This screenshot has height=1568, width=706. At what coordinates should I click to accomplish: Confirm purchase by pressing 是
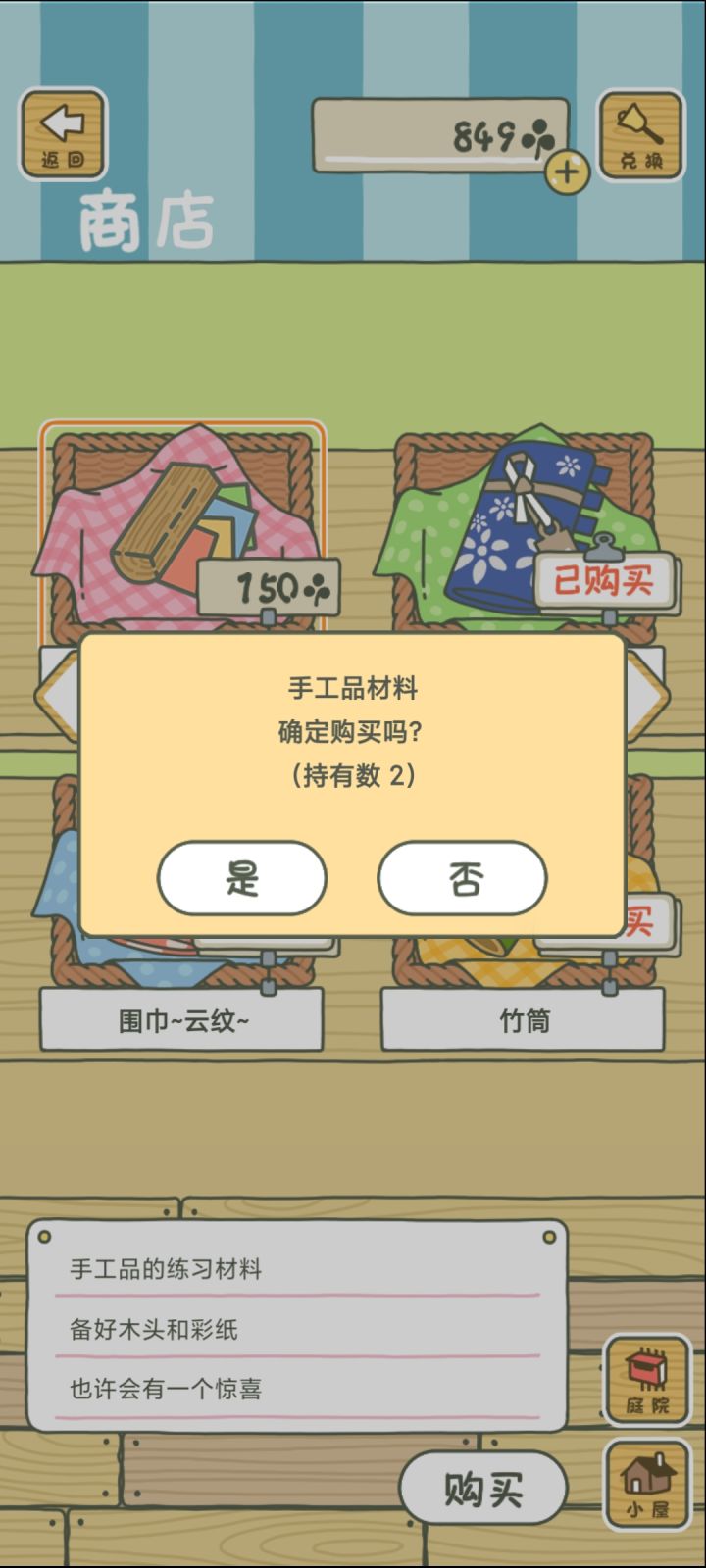pyautogui.click(x=240, y=880)
